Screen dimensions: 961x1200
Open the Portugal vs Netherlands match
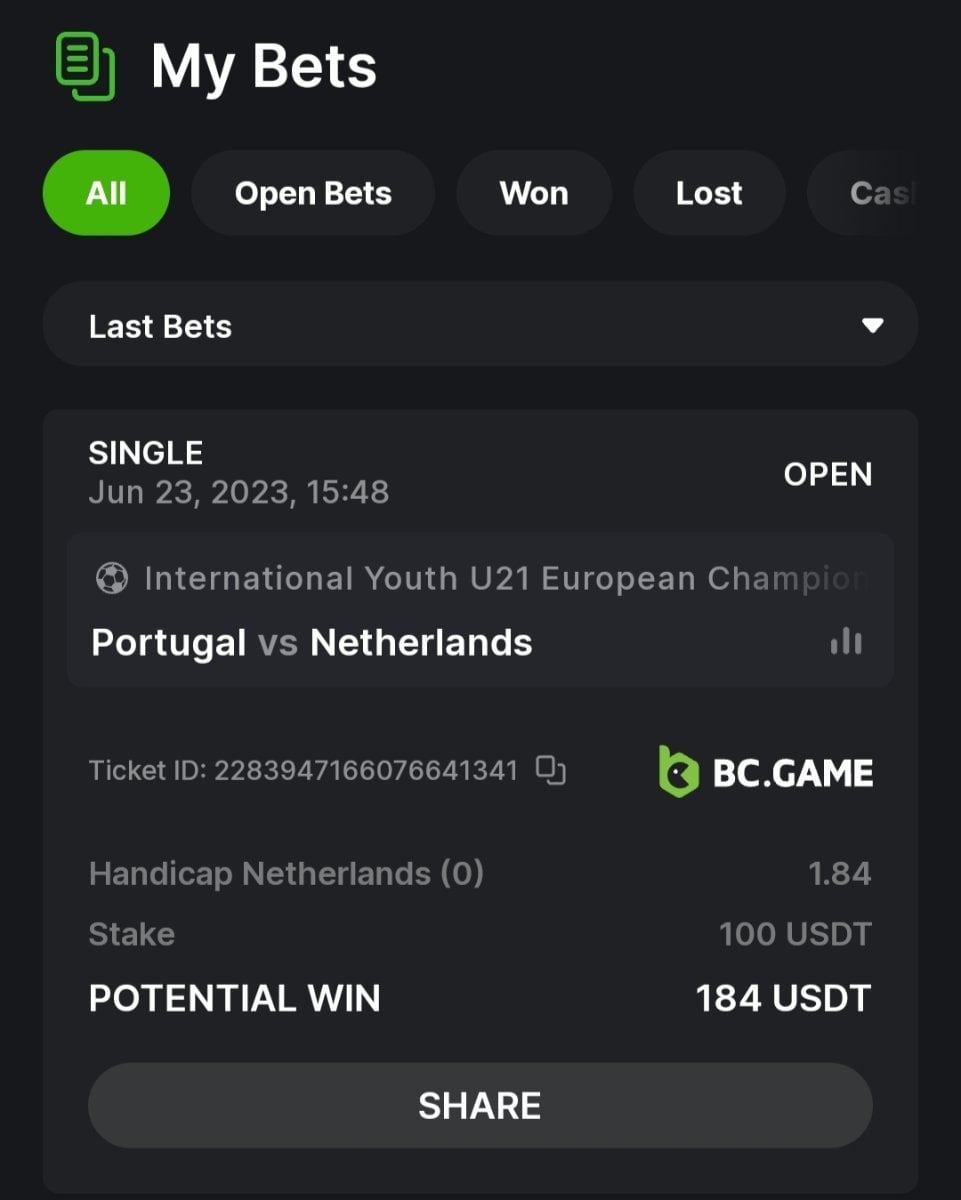[311, 642]
